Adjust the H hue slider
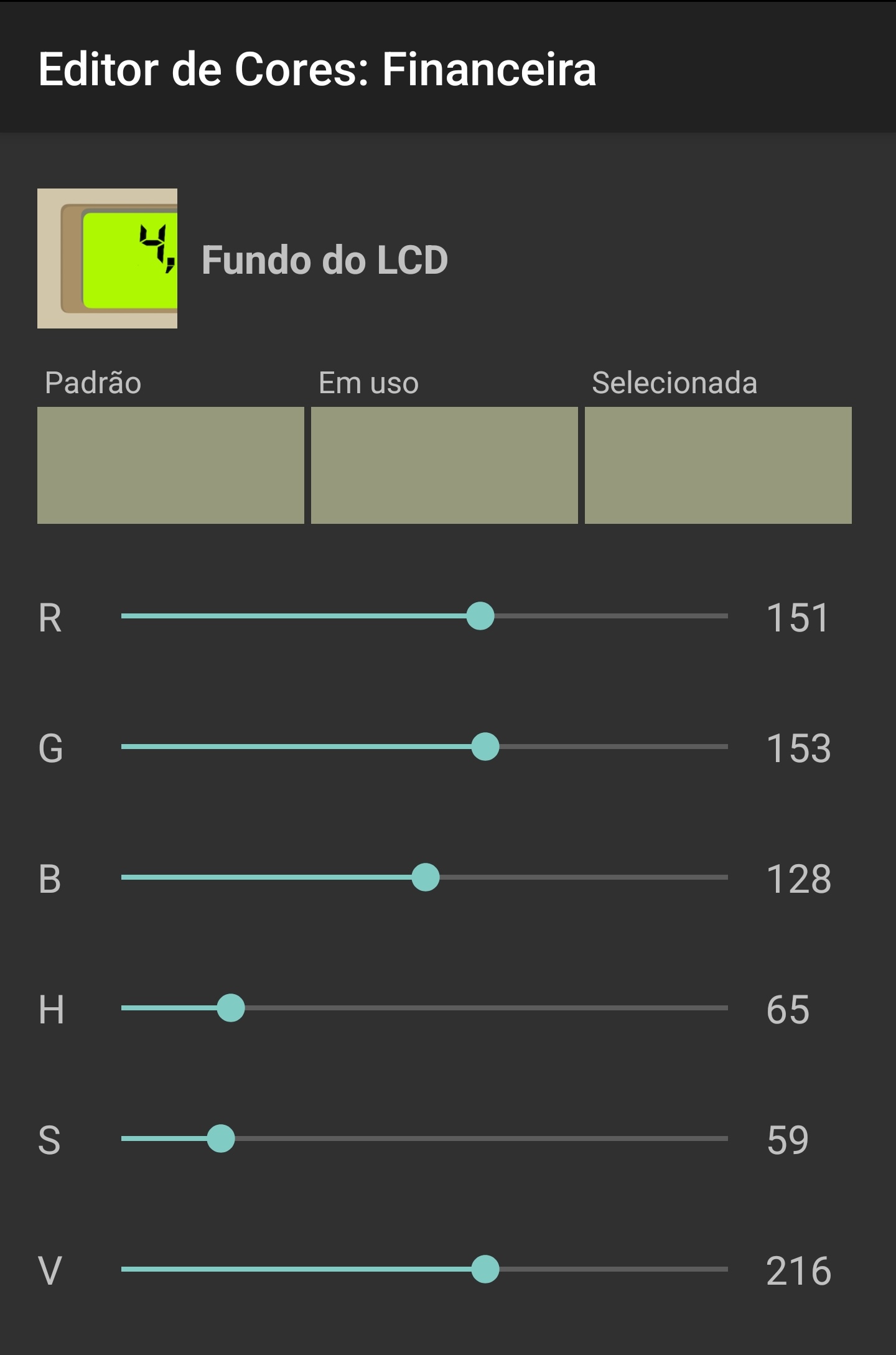Screen dimensions: 896x1355 coord(231,1008)
